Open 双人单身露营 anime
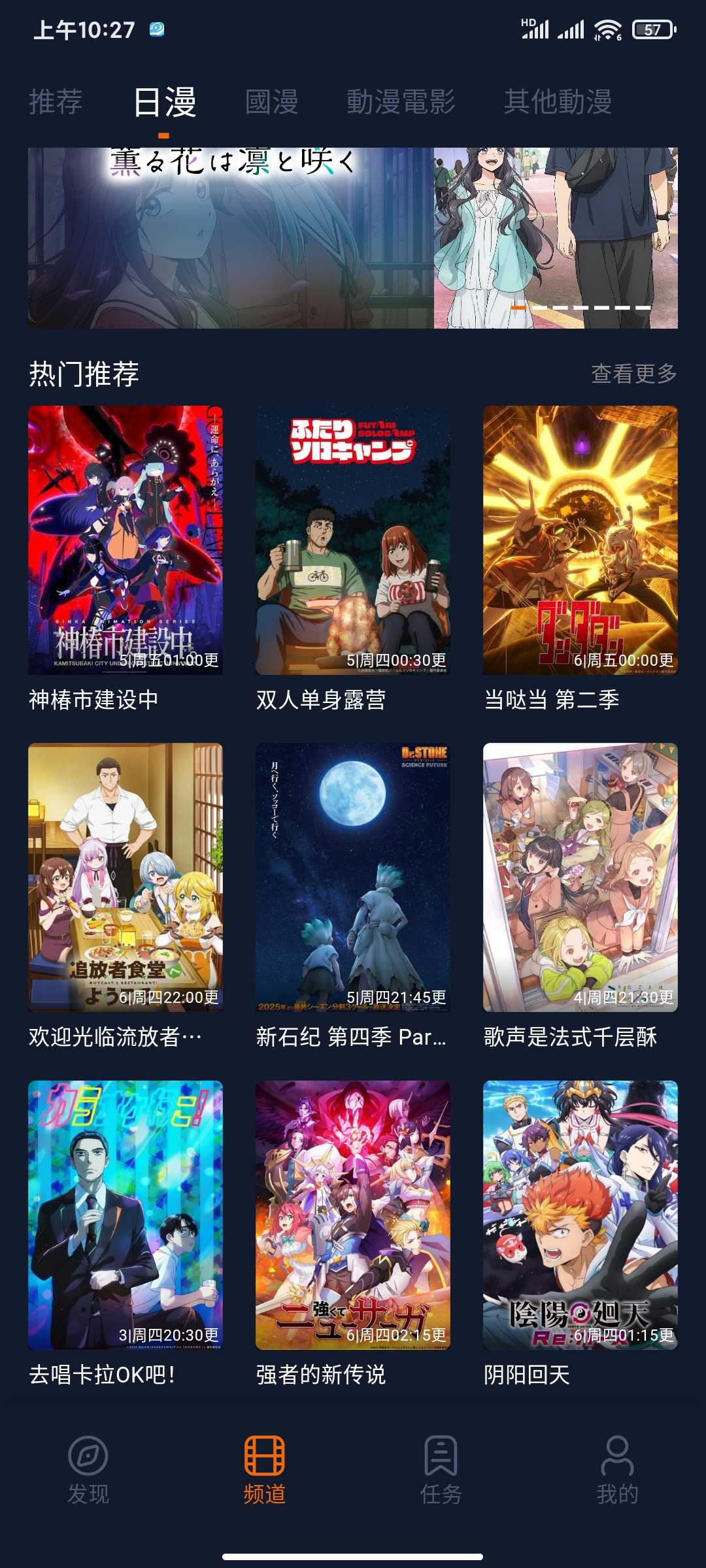 (x=352, y=540)
